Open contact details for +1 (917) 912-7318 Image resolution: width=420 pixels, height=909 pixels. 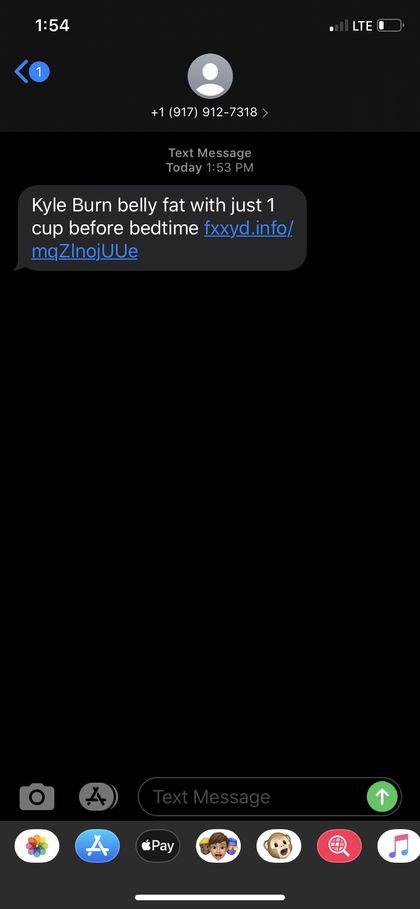click(x=210, y=87)
